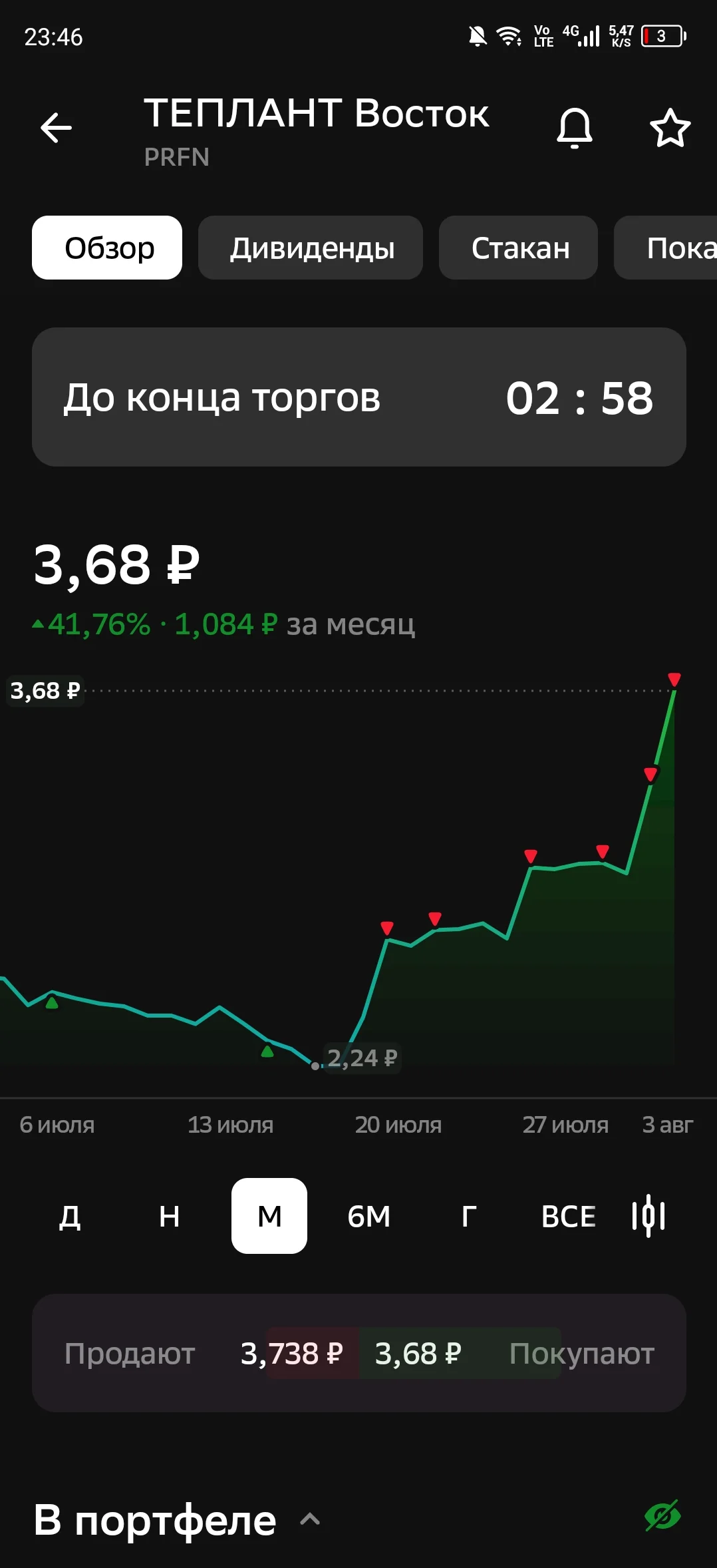Add stock to favorites with the star
The width and height of the screenshot is (717, 1568).
[670, 128]
